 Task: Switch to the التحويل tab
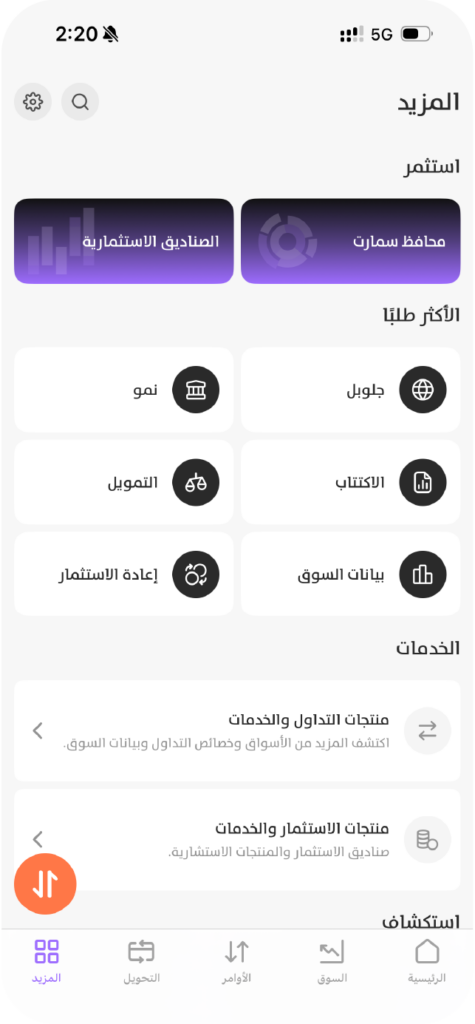142,961
